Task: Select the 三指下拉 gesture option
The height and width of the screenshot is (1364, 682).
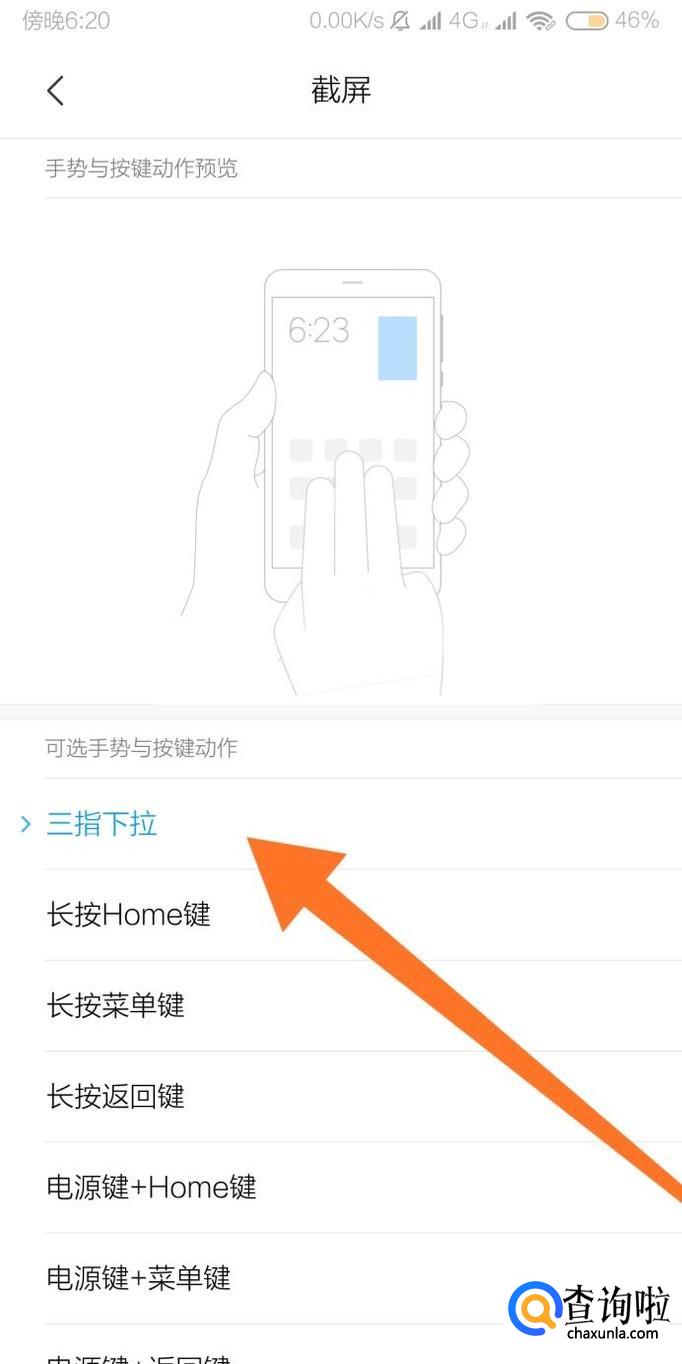Action: 102,825
